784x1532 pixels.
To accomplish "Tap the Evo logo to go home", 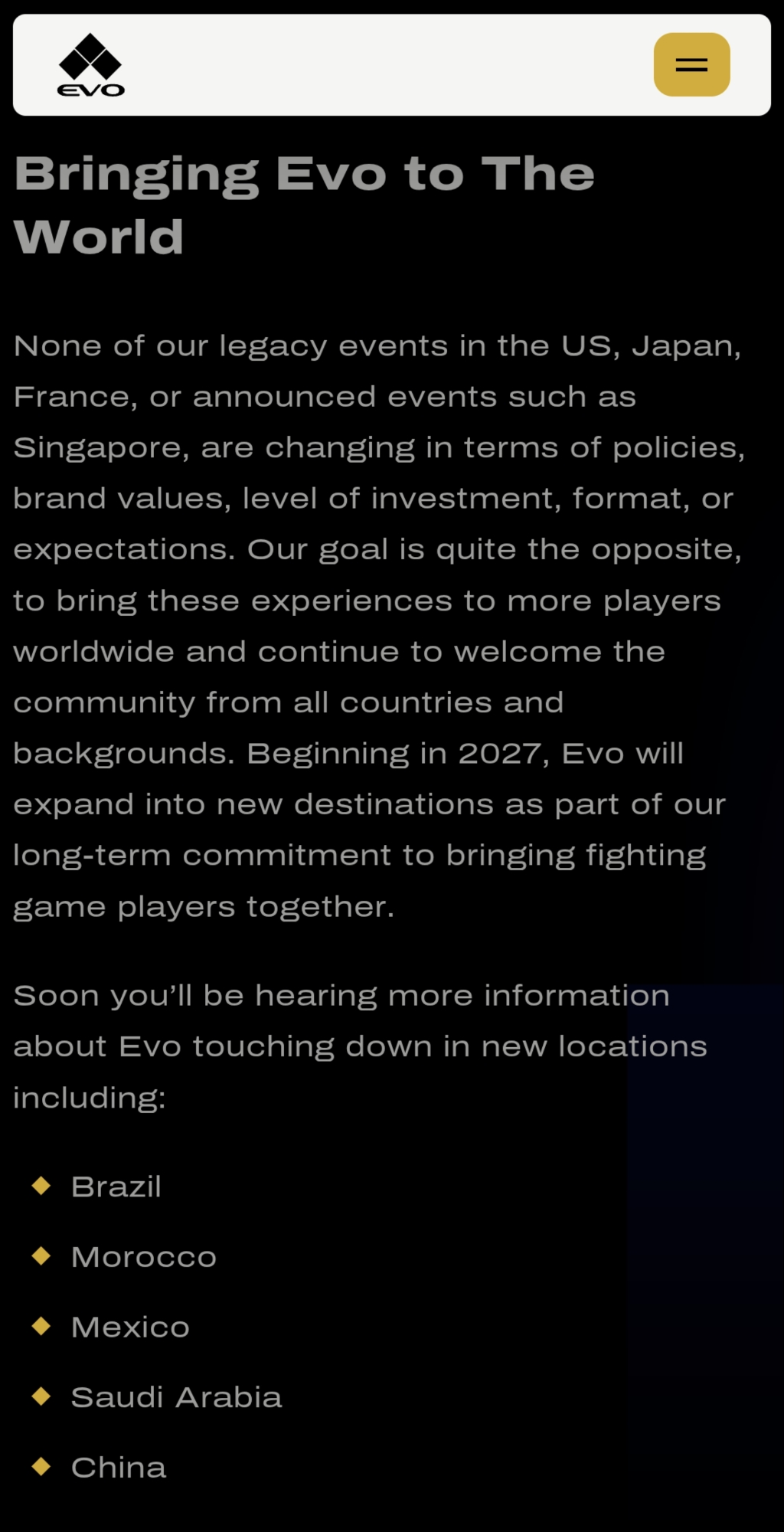I will click(x=90, y=65).
